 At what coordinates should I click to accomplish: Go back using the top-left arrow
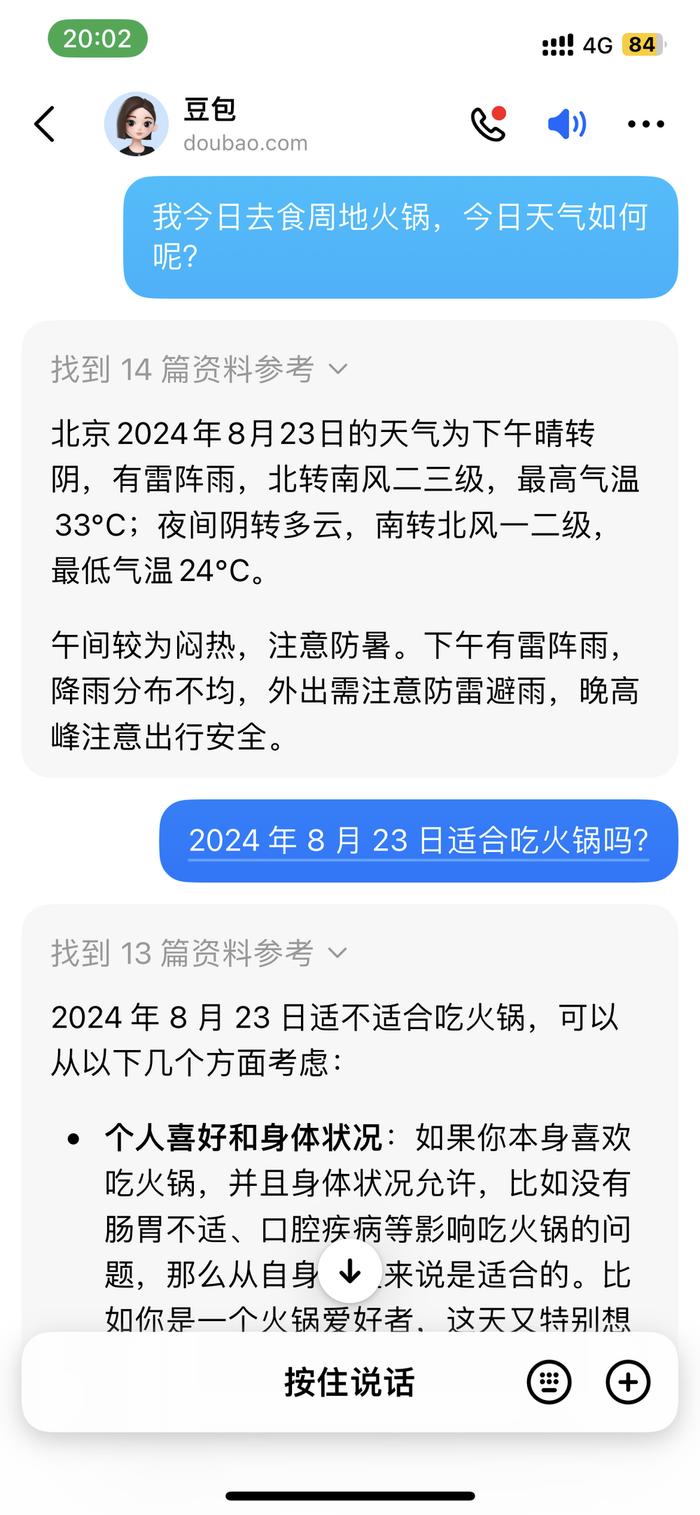pos(44,124)
